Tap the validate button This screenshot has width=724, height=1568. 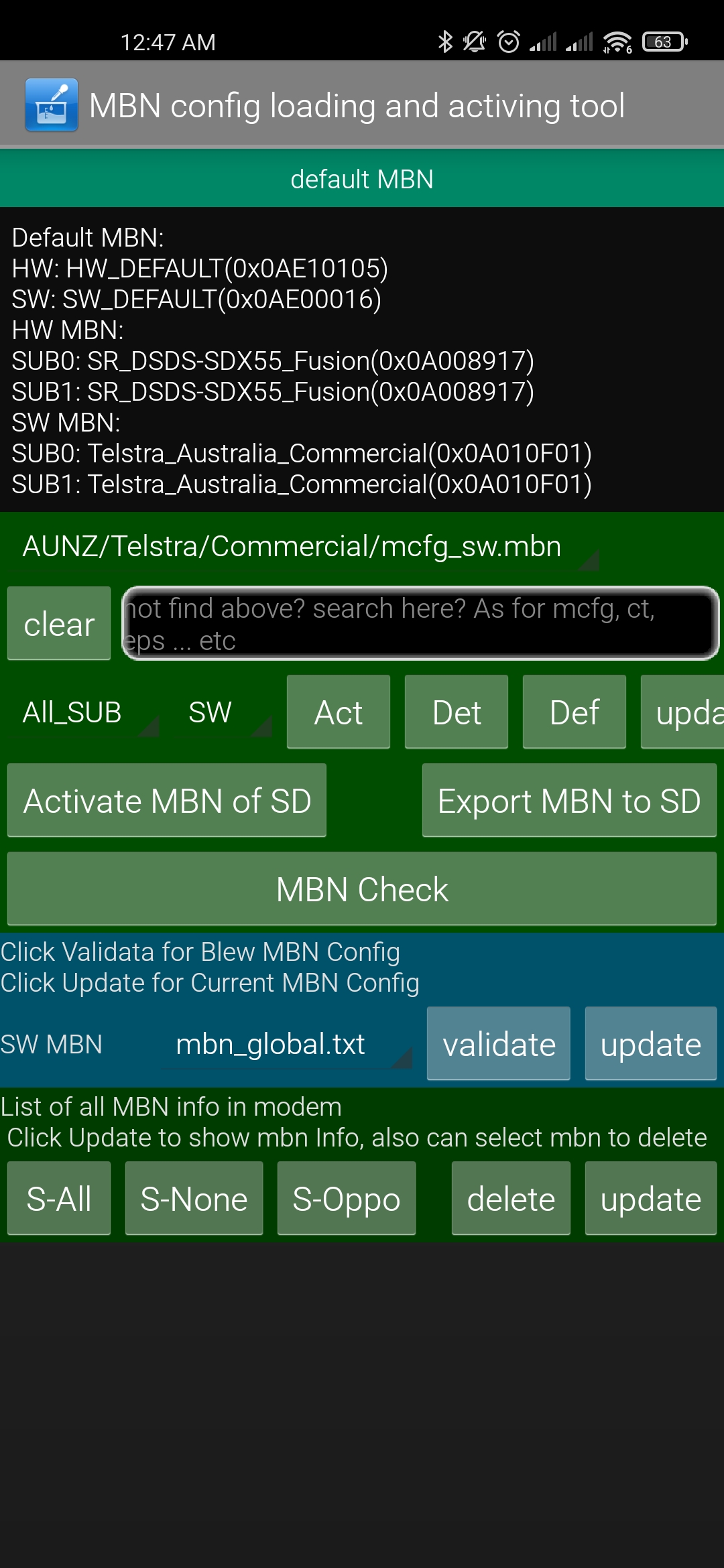point(499,1043)
